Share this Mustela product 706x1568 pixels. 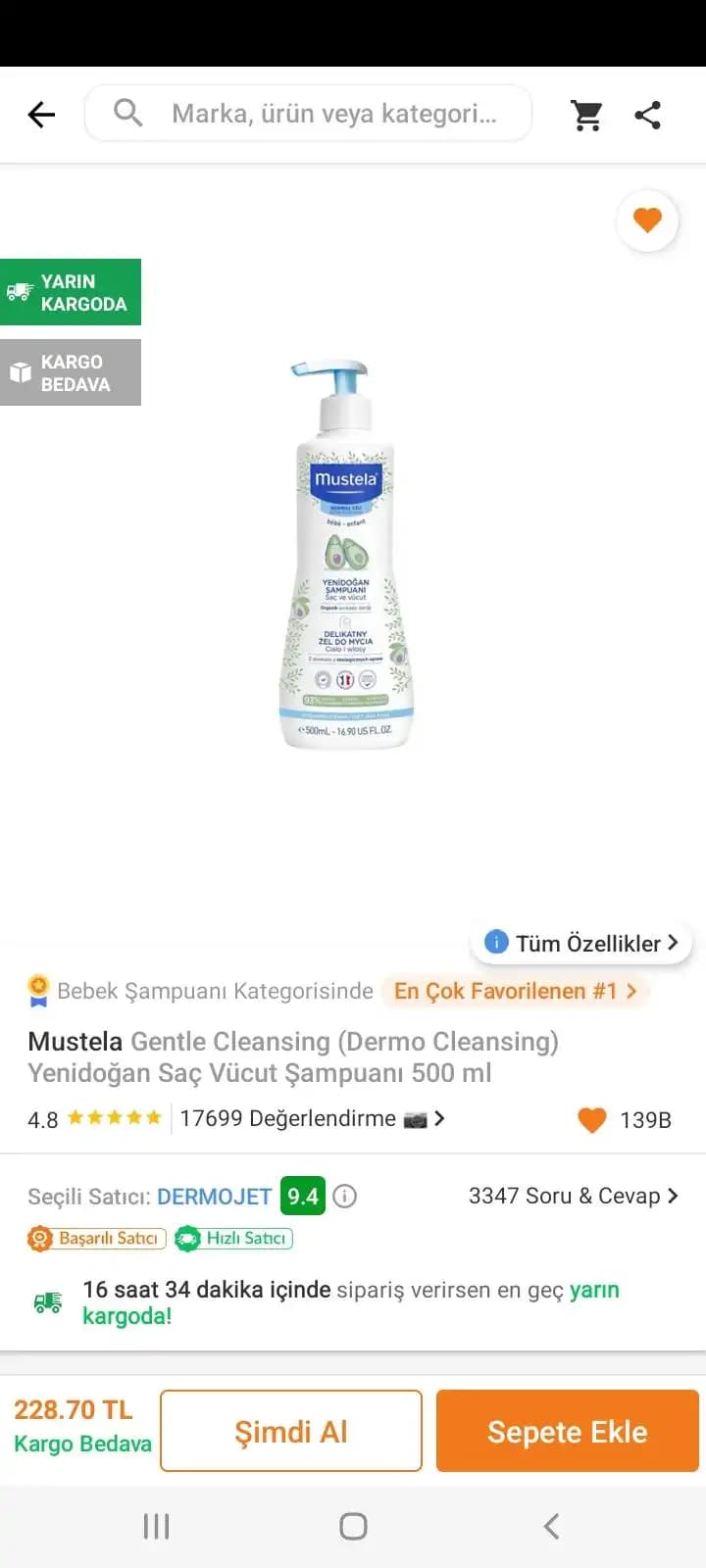(x=648, y=115)
